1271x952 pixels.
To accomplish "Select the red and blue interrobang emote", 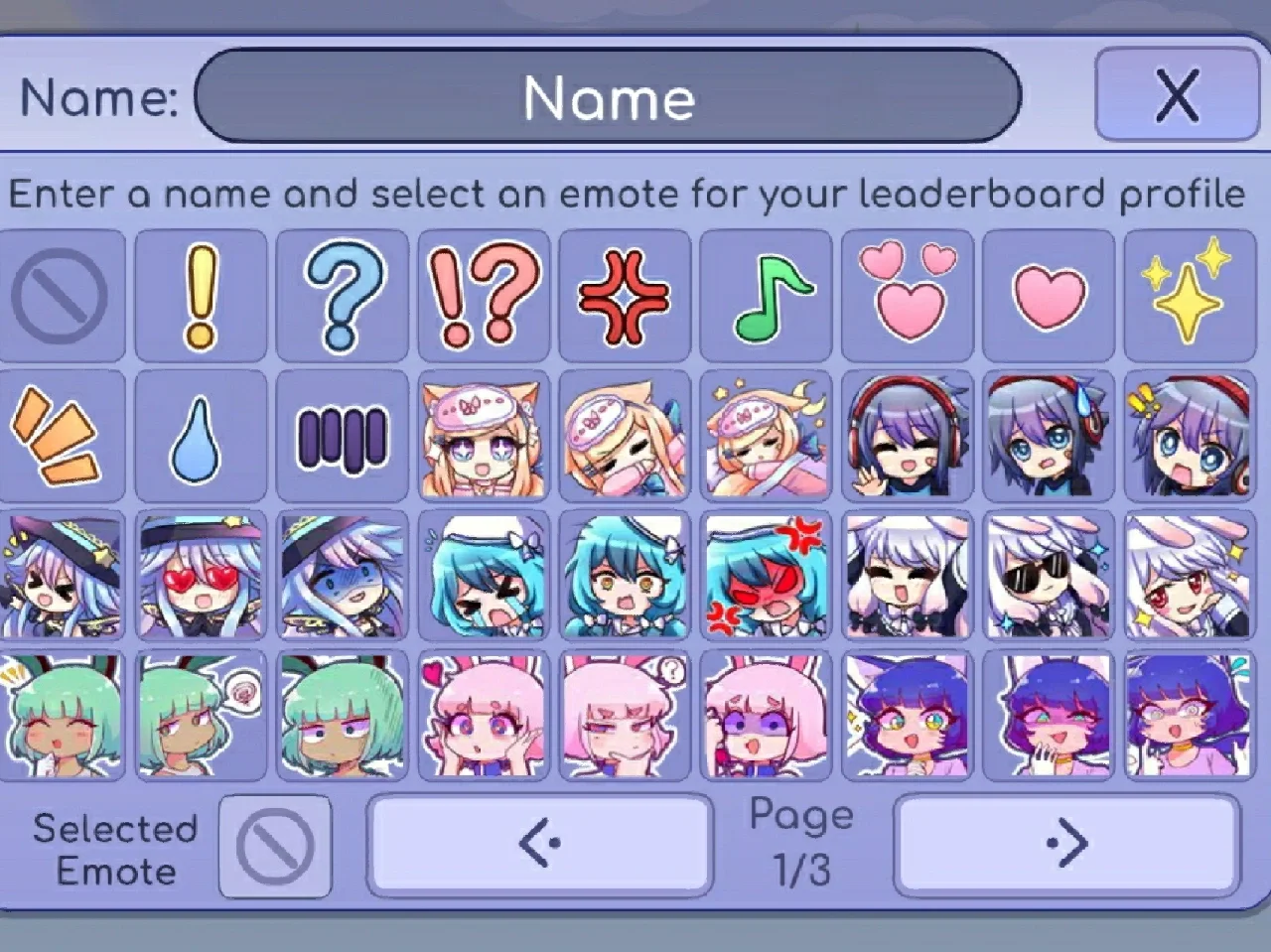I will tap(484, 296).
